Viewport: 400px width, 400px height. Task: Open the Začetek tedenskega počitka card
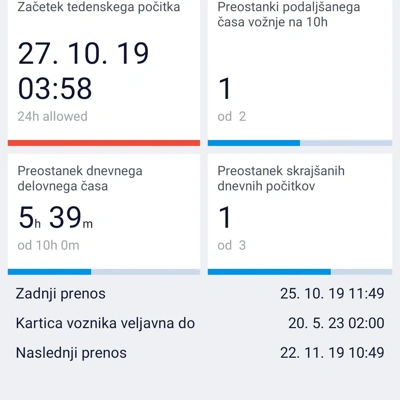104,73
